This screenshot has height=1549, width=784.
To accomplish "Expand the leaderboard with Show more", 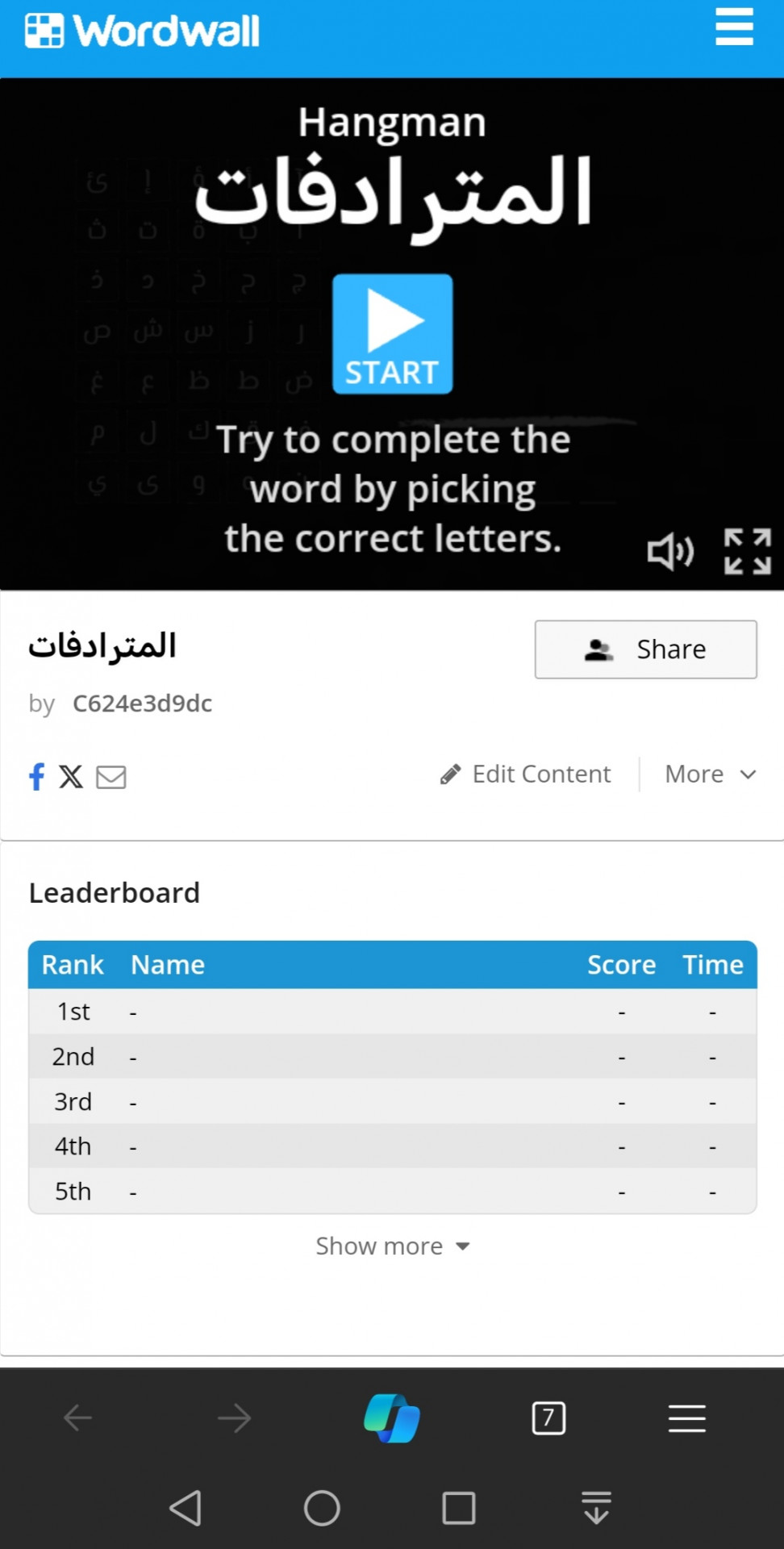I will pyautogui.click(x=393, y=1246).
